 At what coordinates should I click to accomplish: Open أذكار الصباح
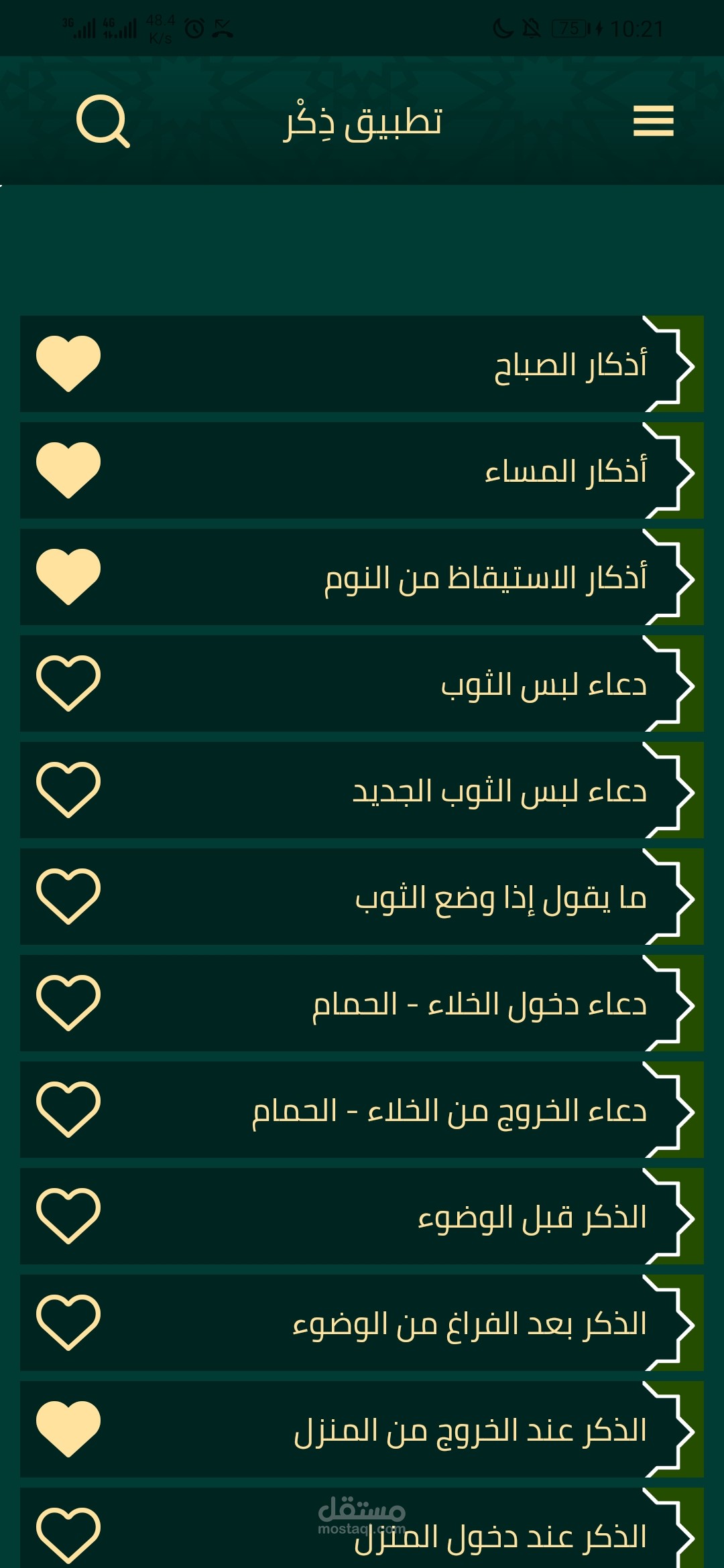pos(362,364)
